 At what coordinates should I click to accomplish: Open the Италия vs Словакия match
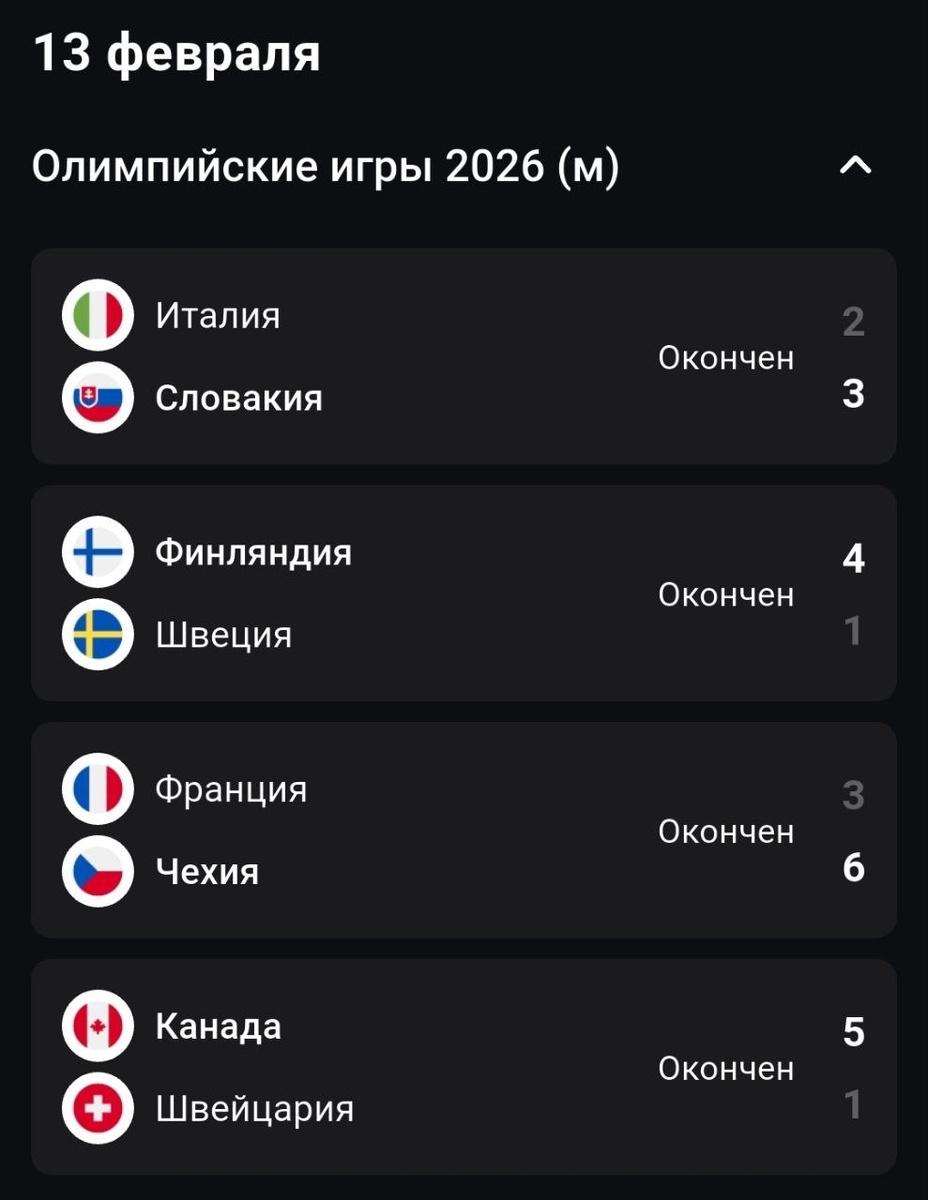pos(463,357)
